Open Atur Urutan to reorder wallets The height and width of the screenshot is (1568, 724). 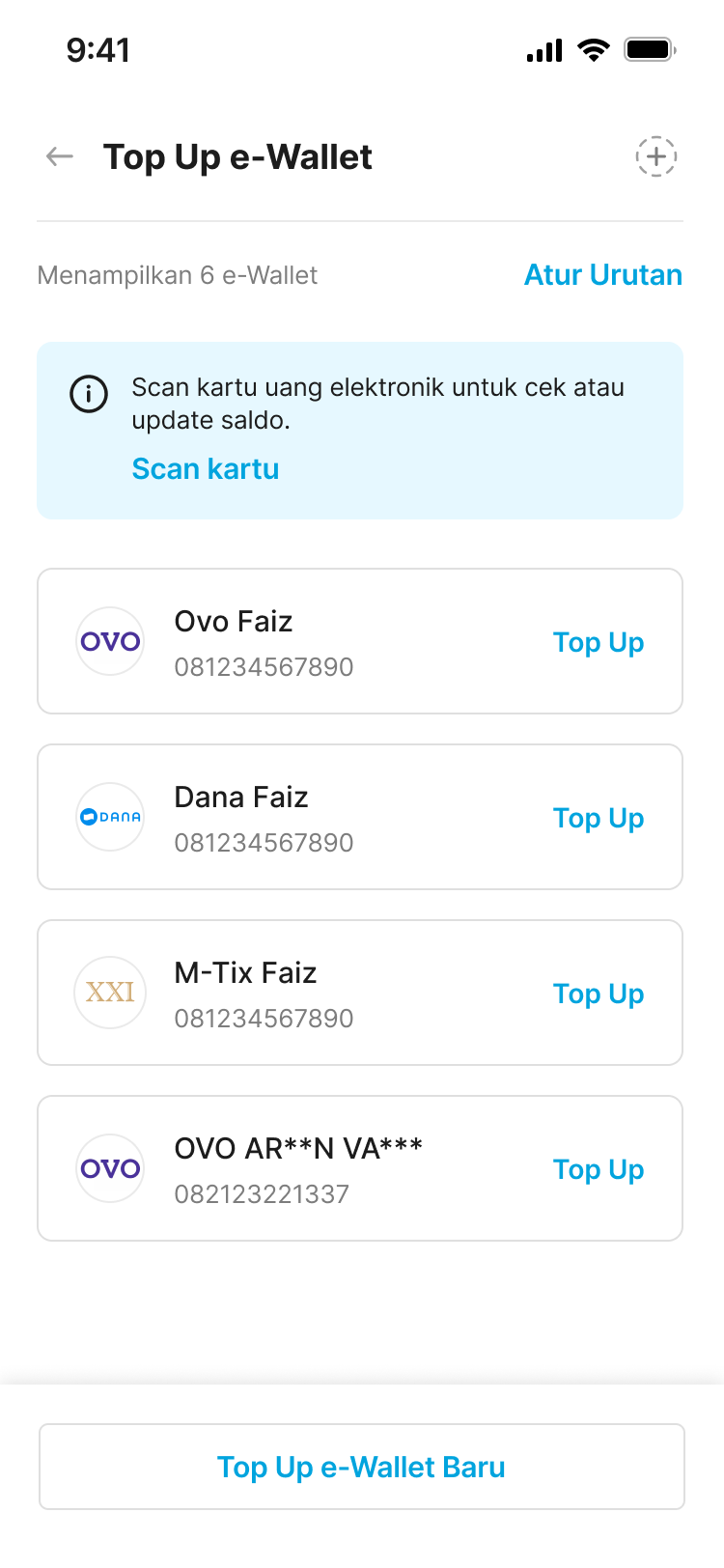click(x=602, y=275)
